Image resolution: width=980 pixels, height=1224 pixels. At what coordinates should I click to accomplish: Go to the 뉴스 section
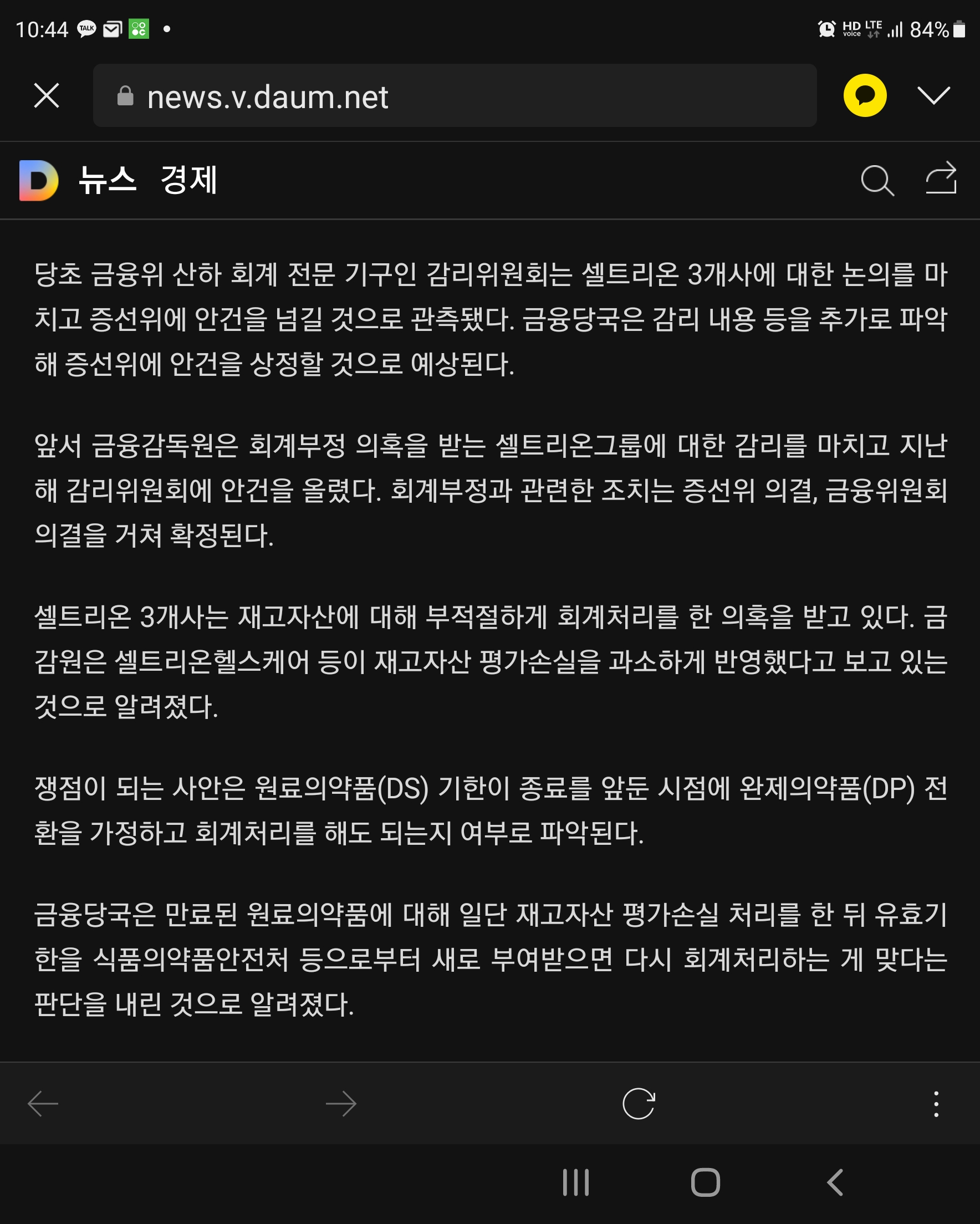coord(108,181)
